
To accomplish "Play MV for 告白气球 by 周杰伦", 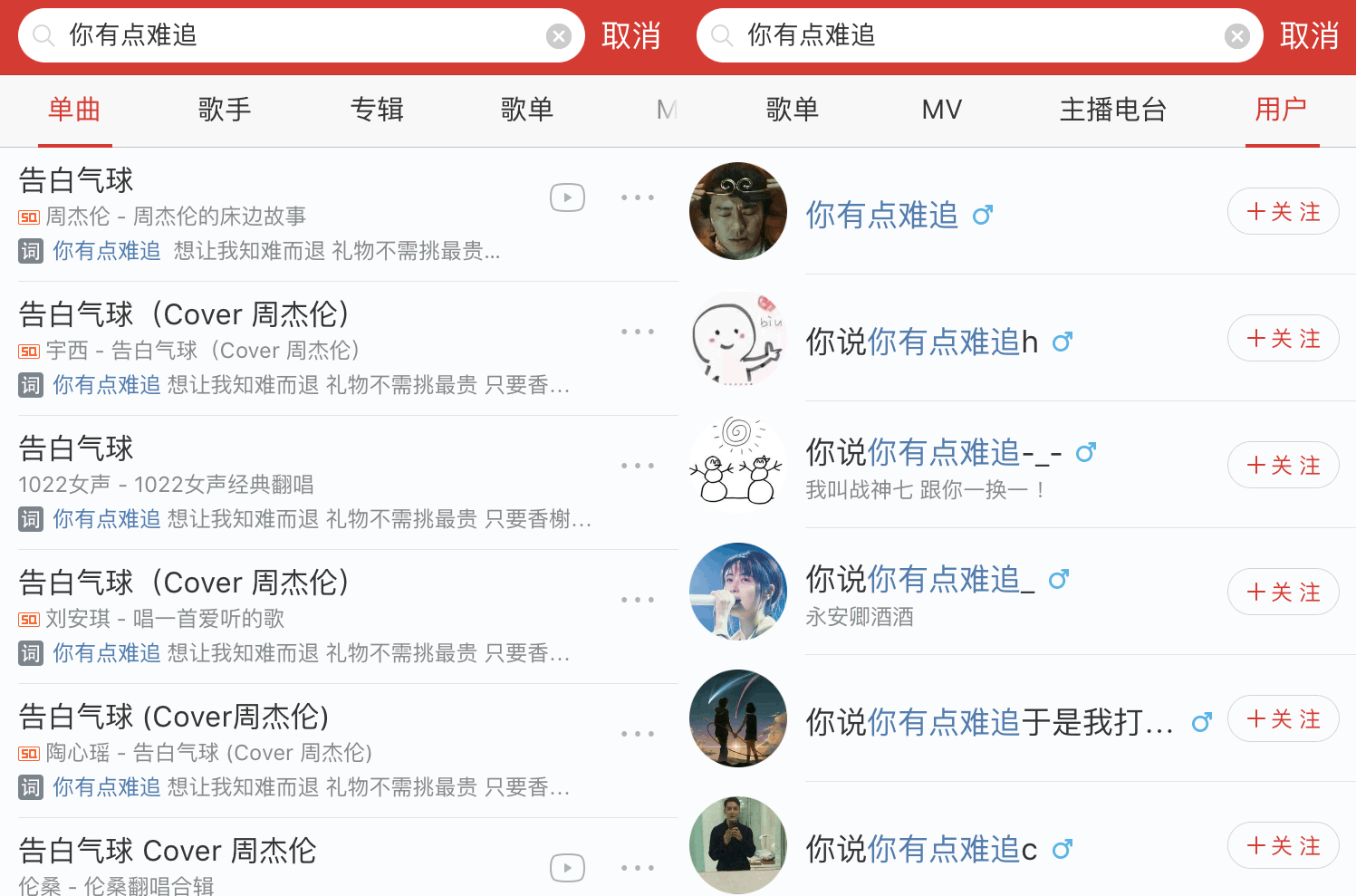I will 567,198.
